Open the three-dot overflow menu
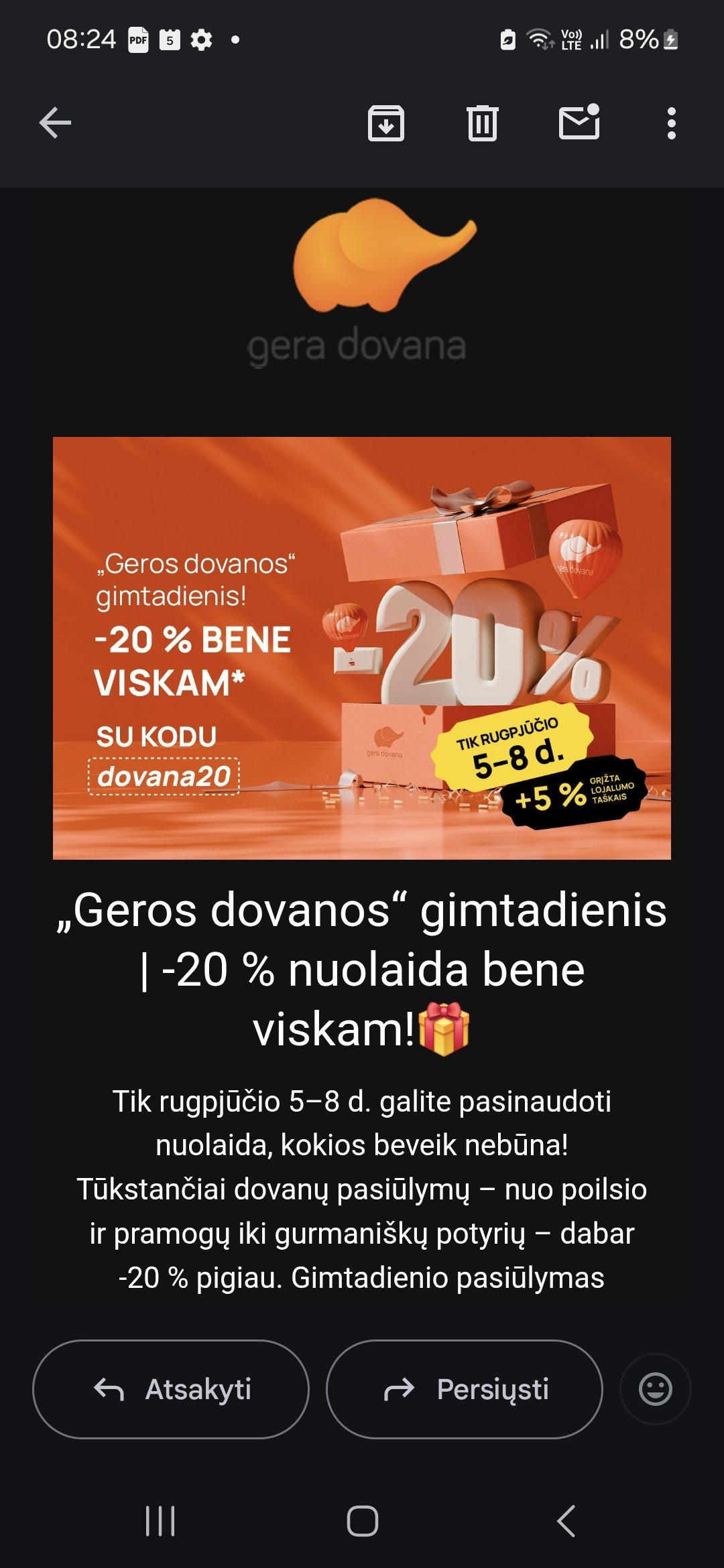 click(672, 123)
